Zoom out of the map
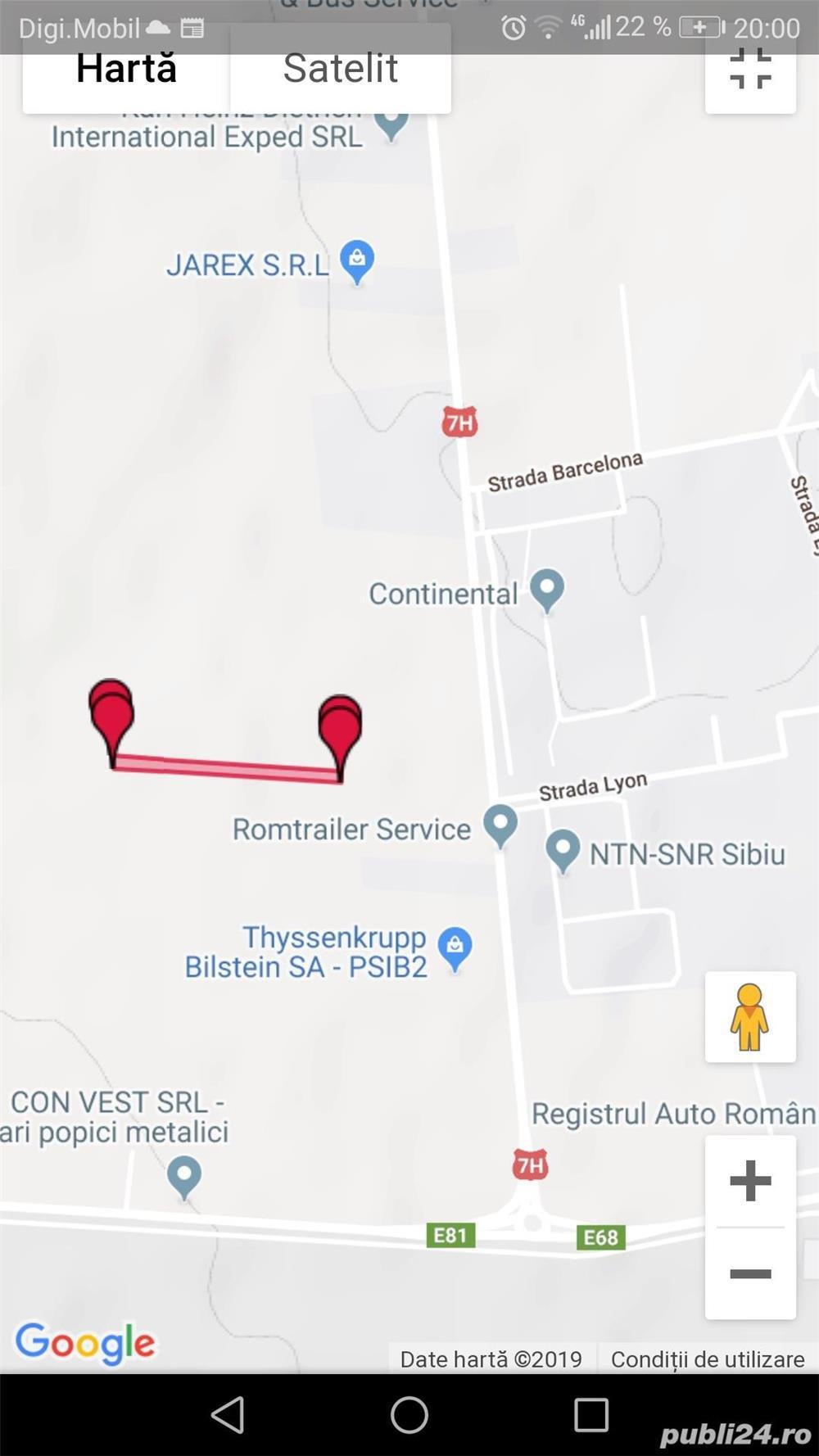 coord(750,1273)
